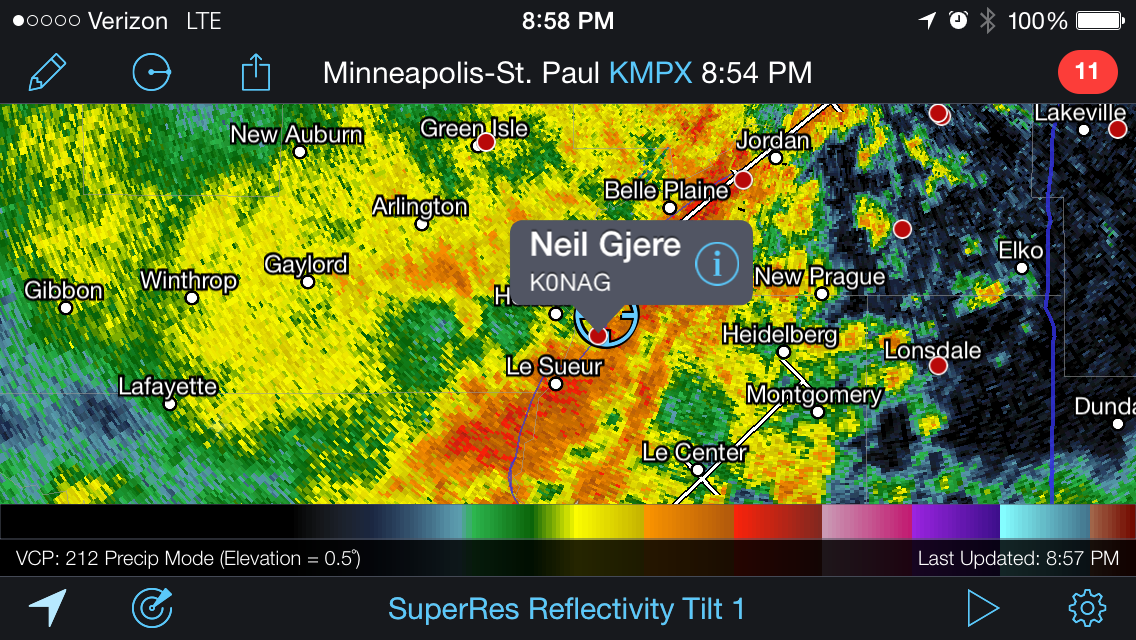Select the spotter marker near Lonsdale
1136x640 pixels.
pyautogui.click(x=938, y=366)
